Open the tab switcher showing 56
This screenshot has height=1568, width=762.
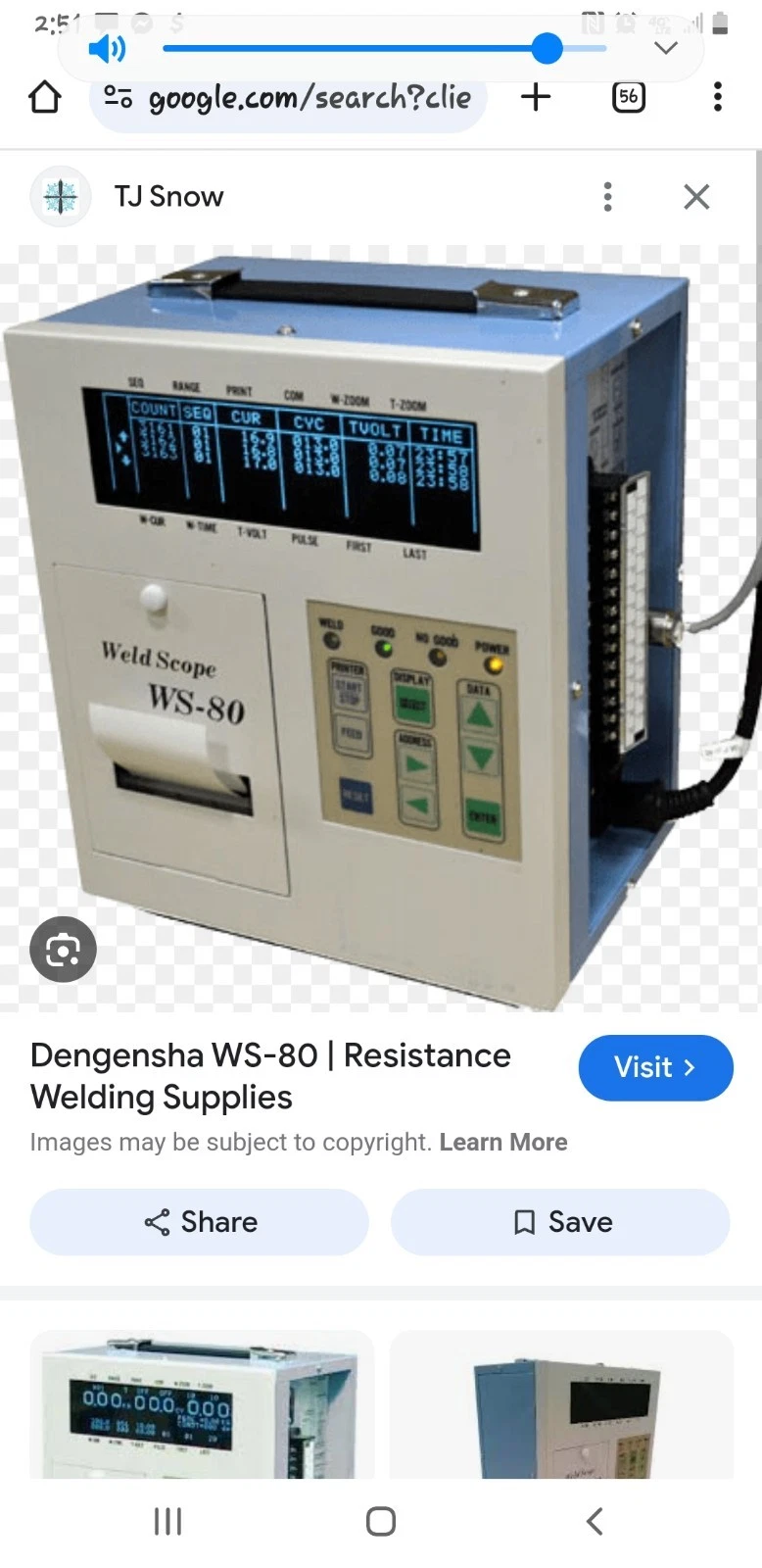click(x=628, y=97)
